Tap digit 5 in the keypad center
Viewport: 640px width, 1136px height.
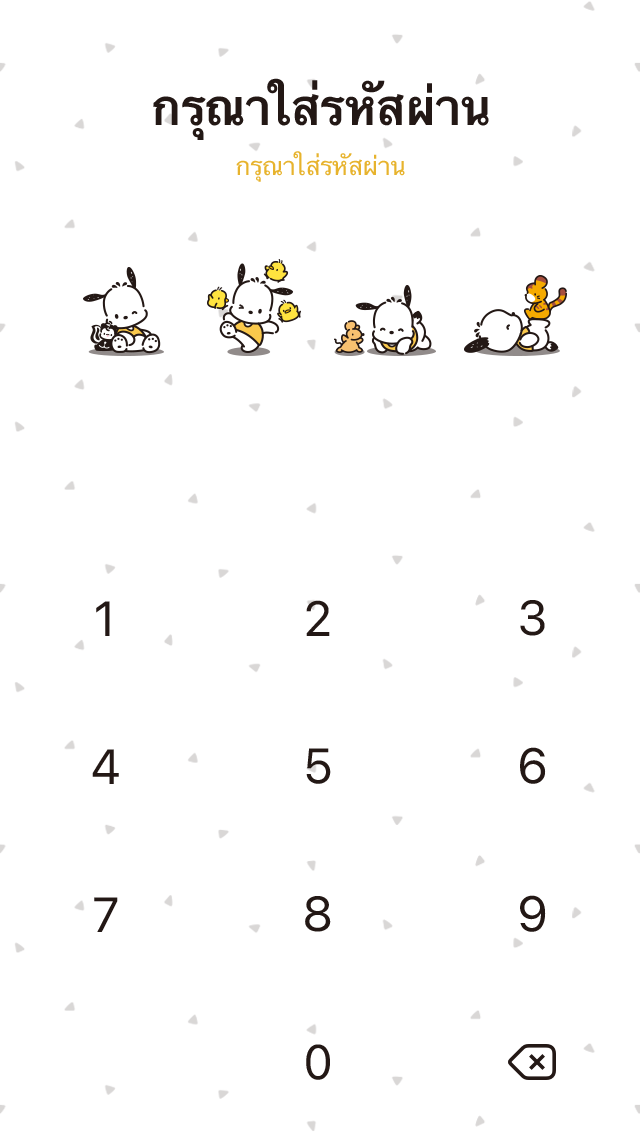click(x=318, y=767)
